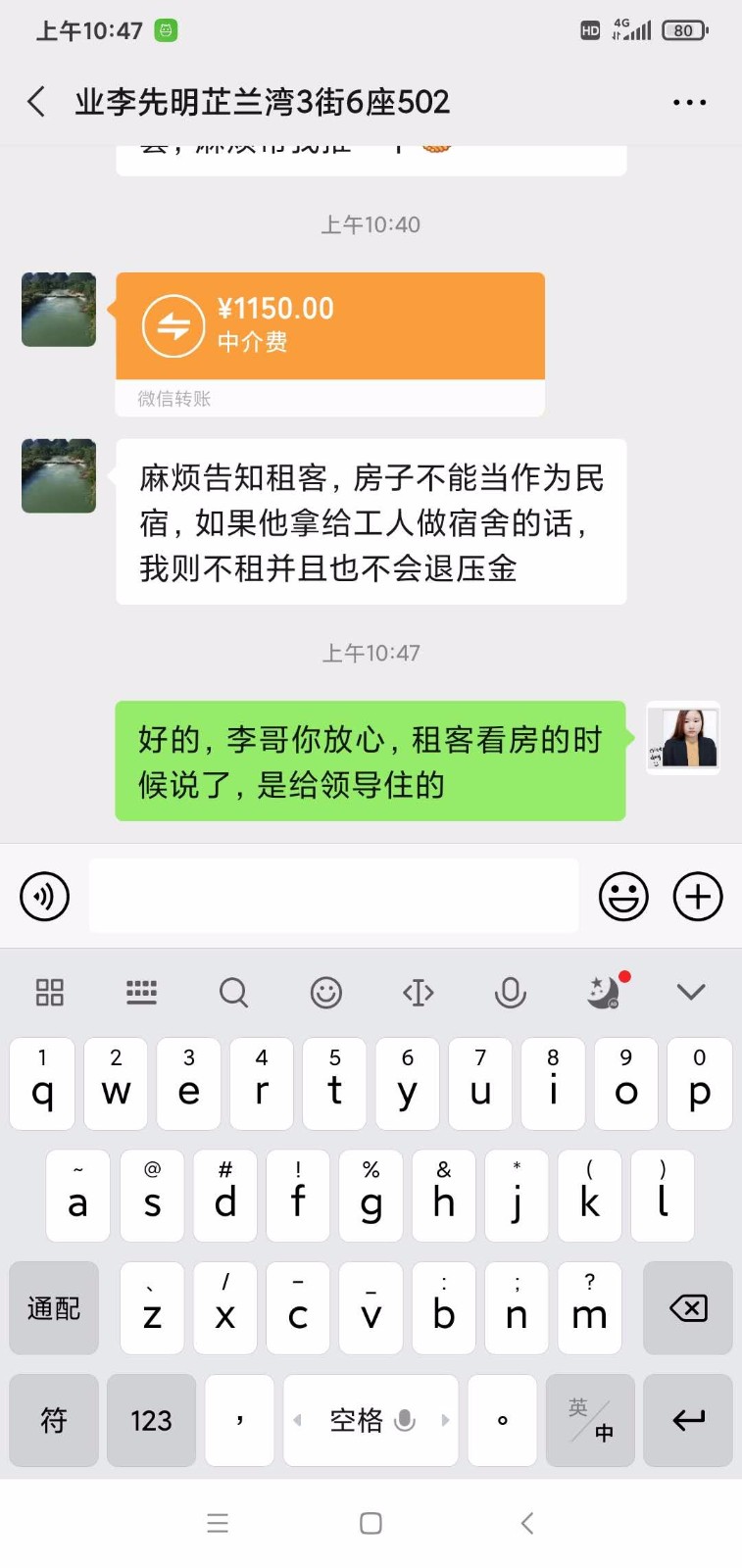The image size is (742, 1568).
Task: Open keyboard search
Action: [233, 992]
